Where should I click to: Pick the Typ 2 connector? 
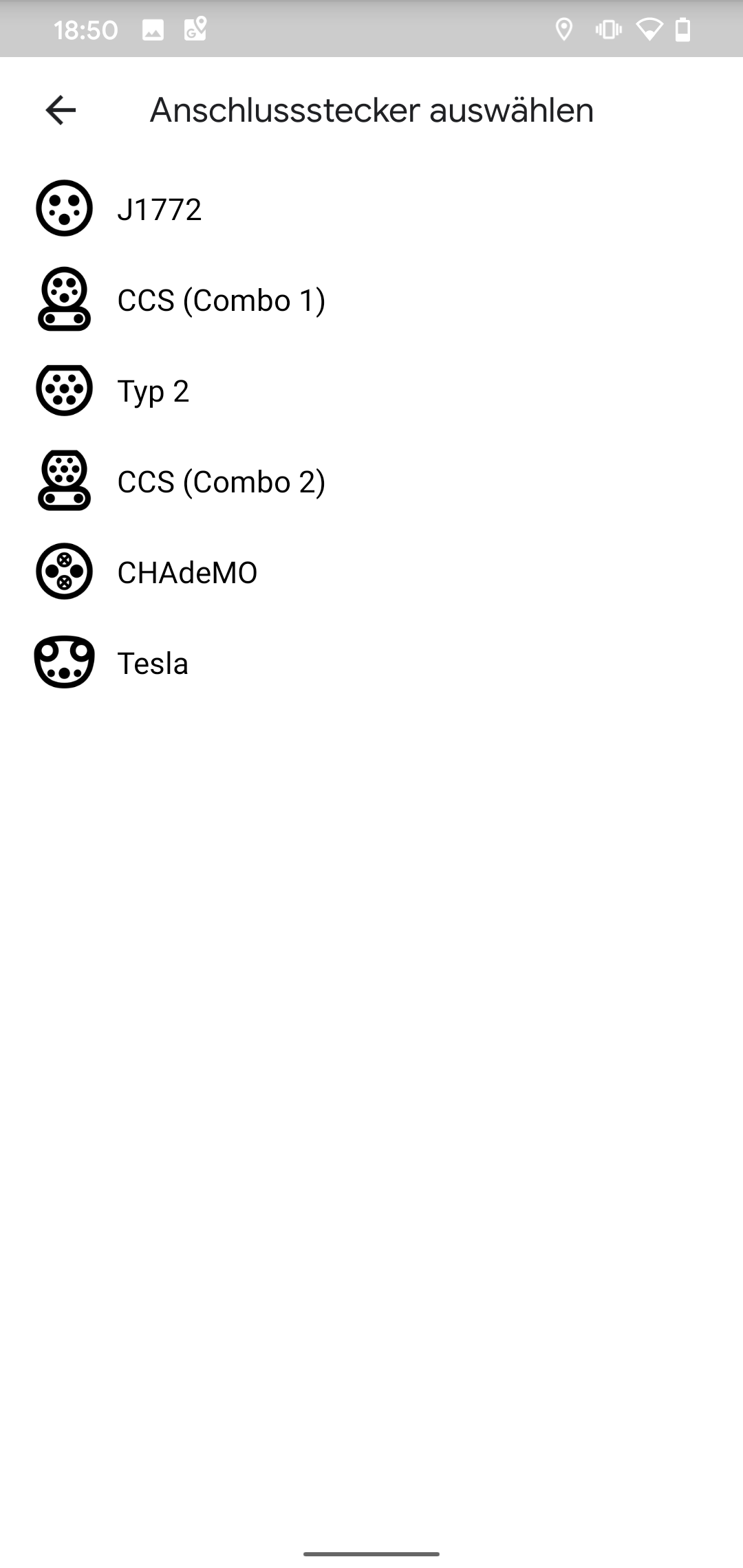pyautogui.click(x=371, y=390)
